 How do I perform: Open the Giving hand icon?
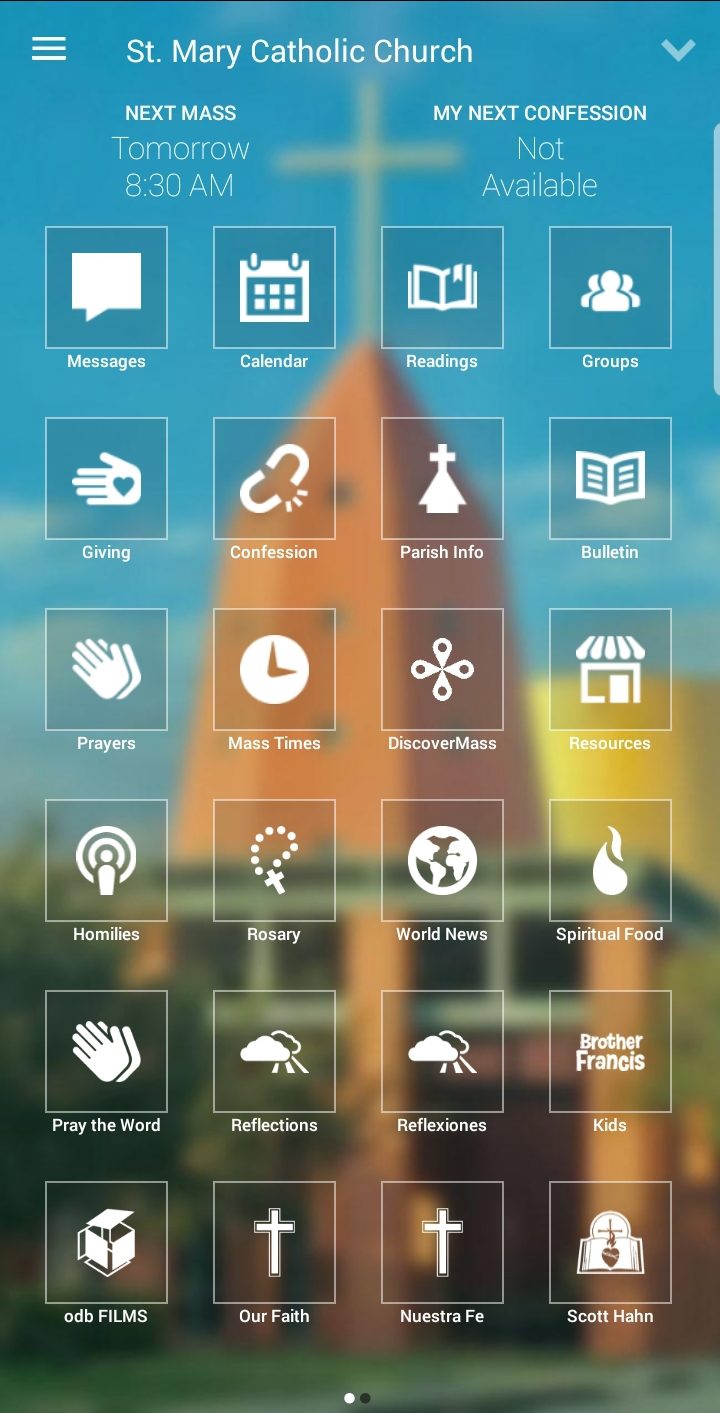[x=106, y=478]
